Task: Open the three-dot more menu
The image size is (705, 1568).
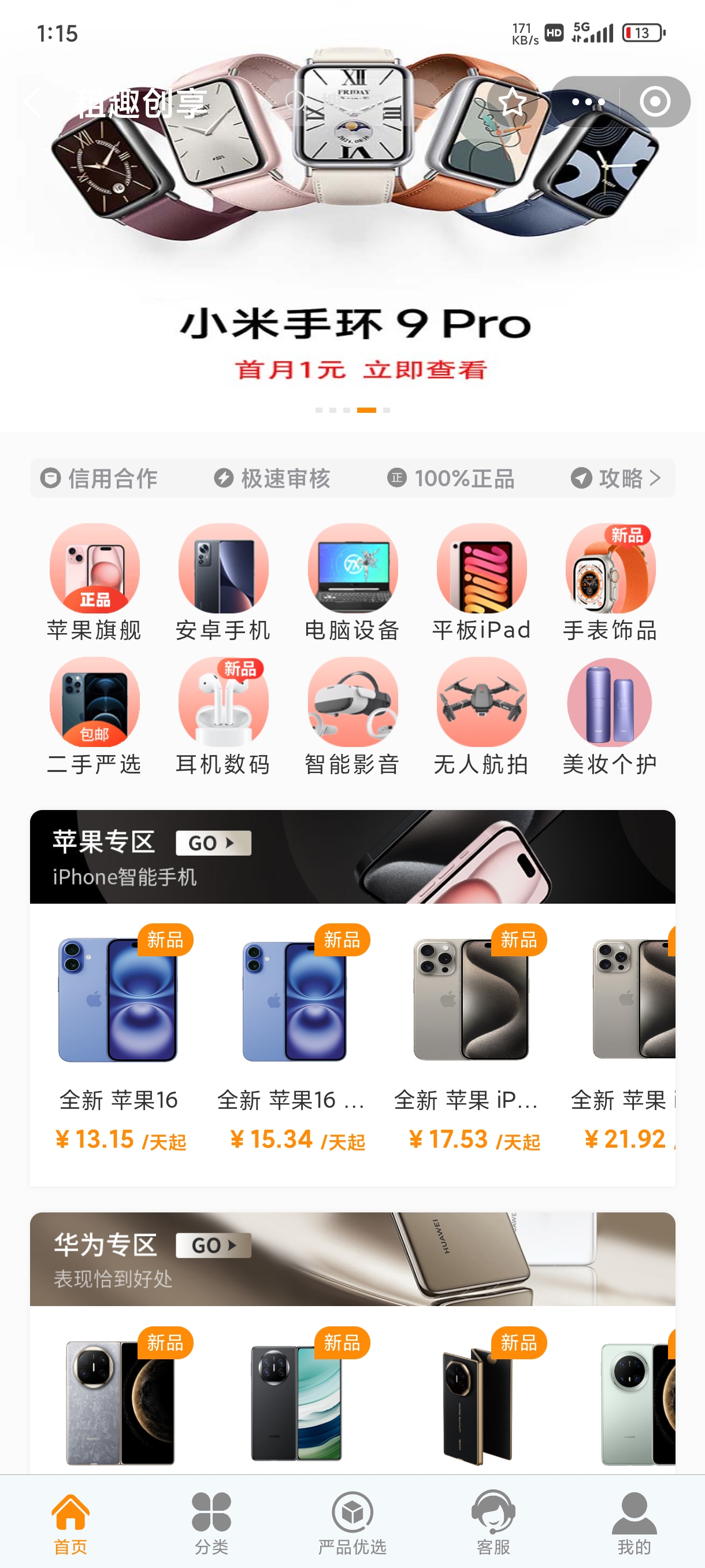Action: pyautogui.click(x=588, y=102)
